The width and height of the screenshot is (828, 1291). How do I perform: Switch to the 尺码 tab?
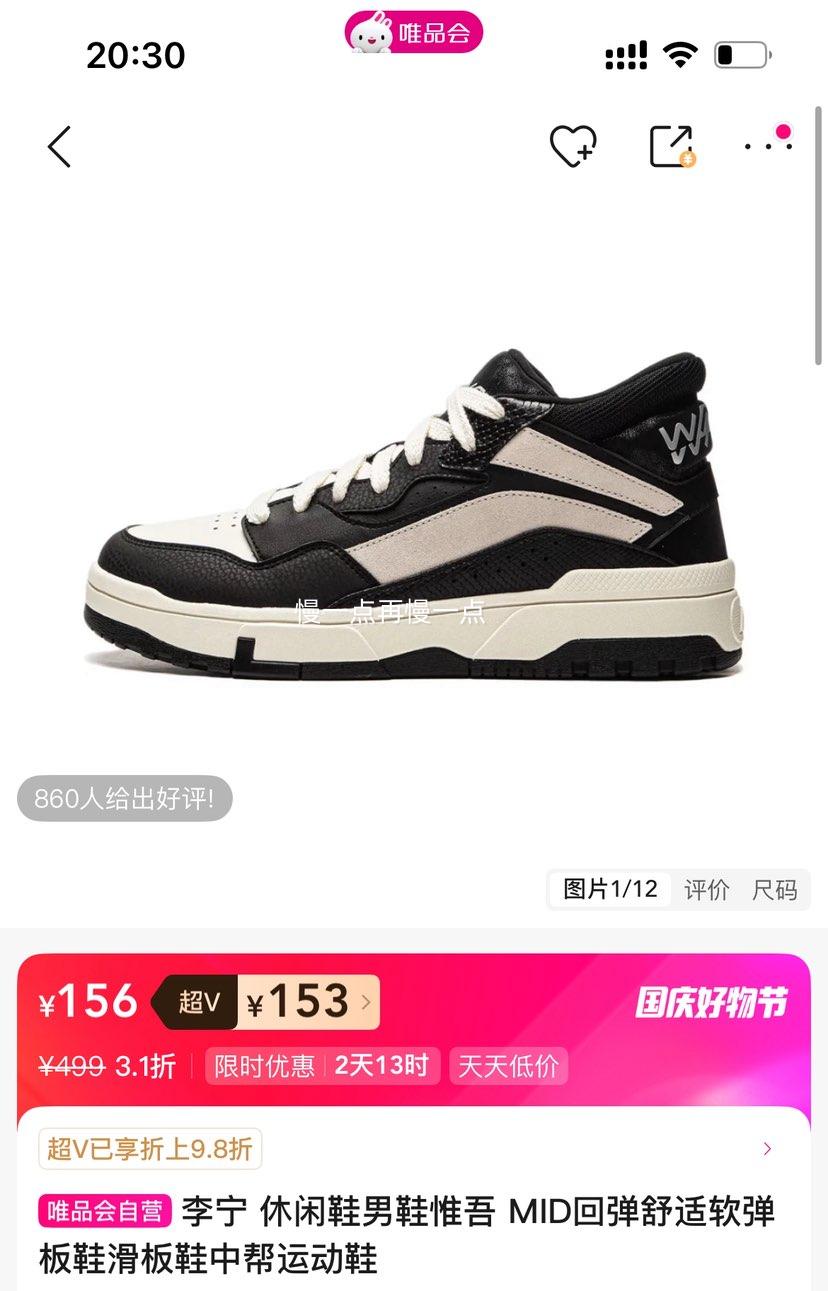(774, 889)
